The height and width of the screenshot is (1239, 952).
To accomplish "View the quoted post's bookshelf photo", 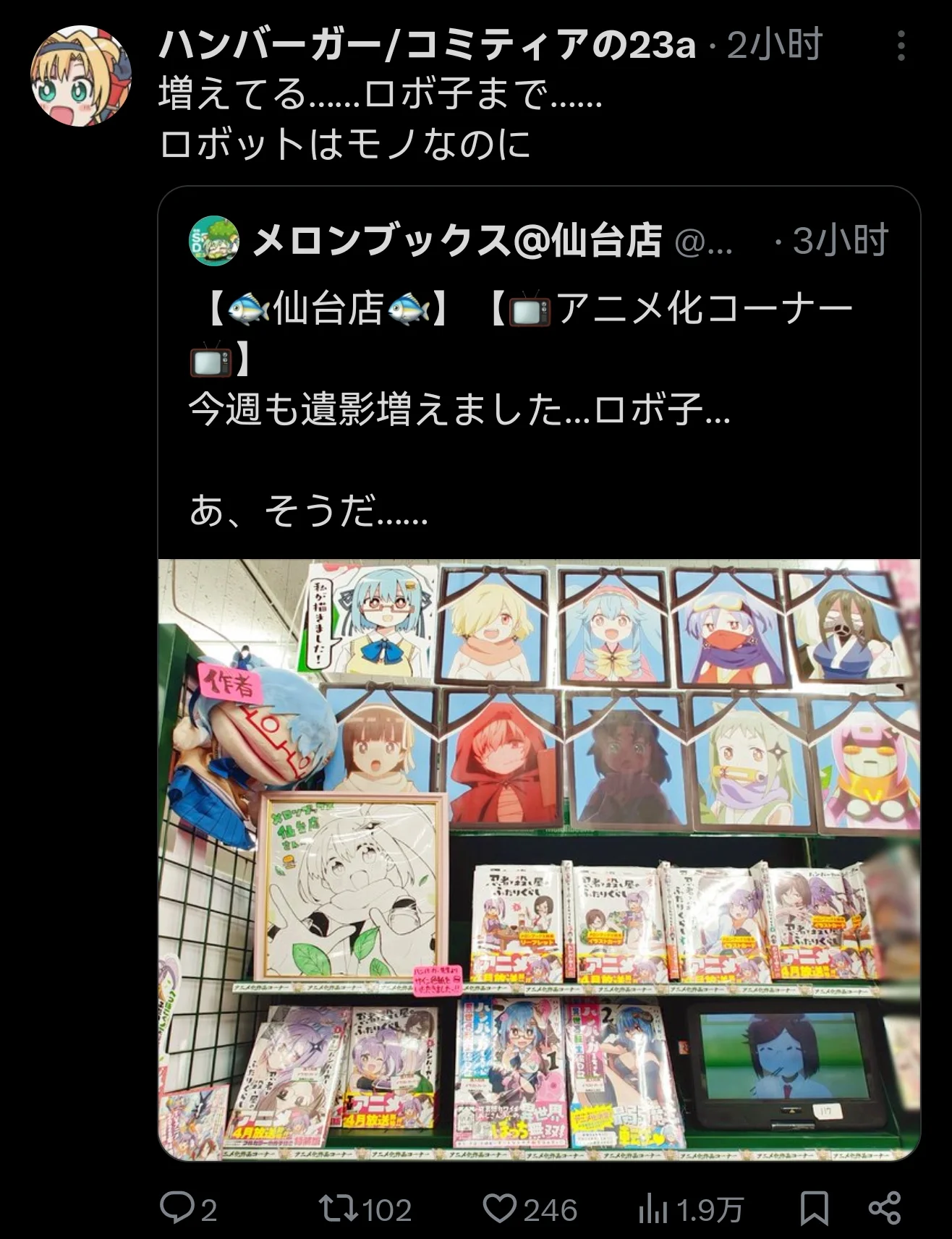I will click(538, 859).
